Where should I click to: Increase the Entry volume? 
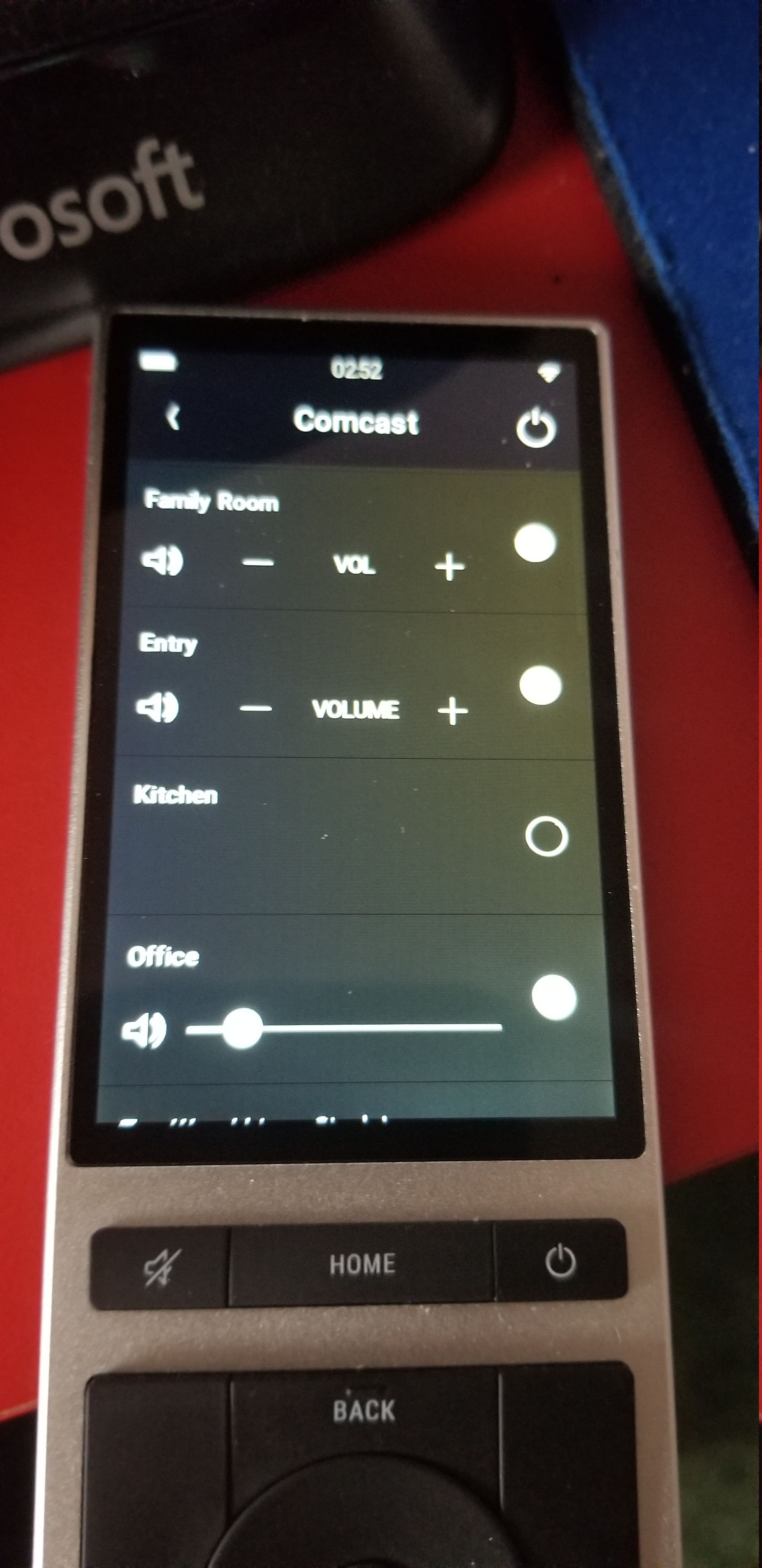(453, 711)
